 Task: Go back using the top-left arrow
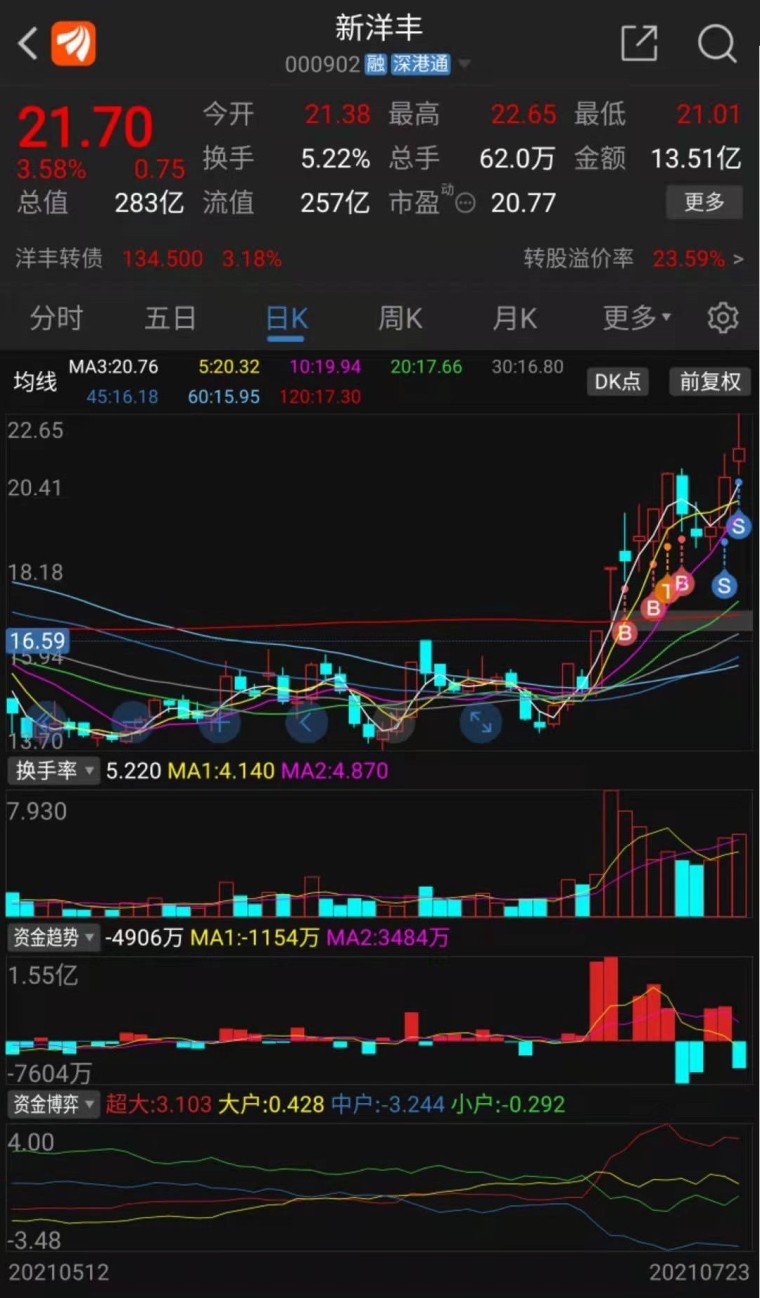pos(28,44)
